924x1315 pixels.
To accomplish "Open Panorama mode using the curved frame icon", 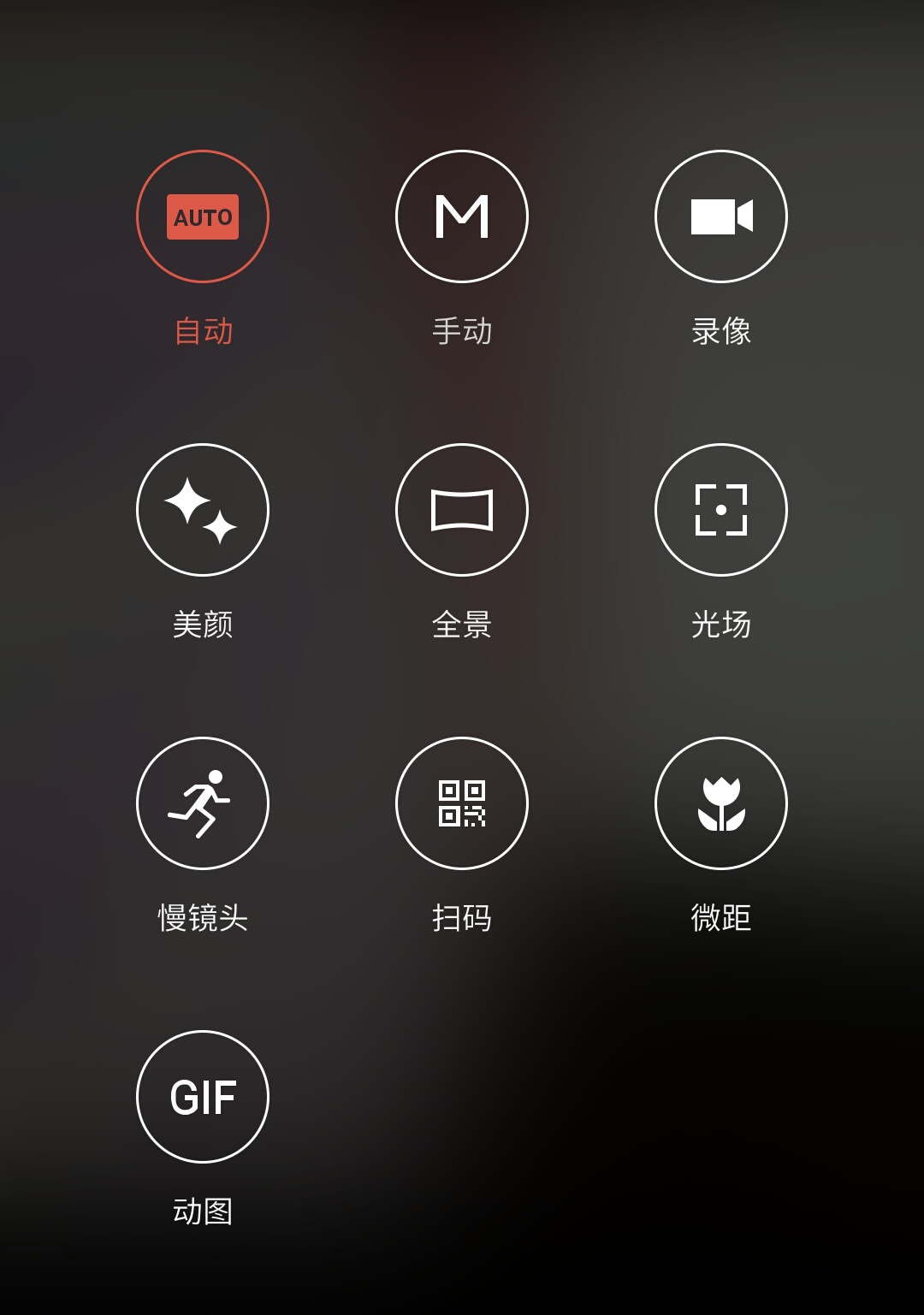I will [462, 510].
